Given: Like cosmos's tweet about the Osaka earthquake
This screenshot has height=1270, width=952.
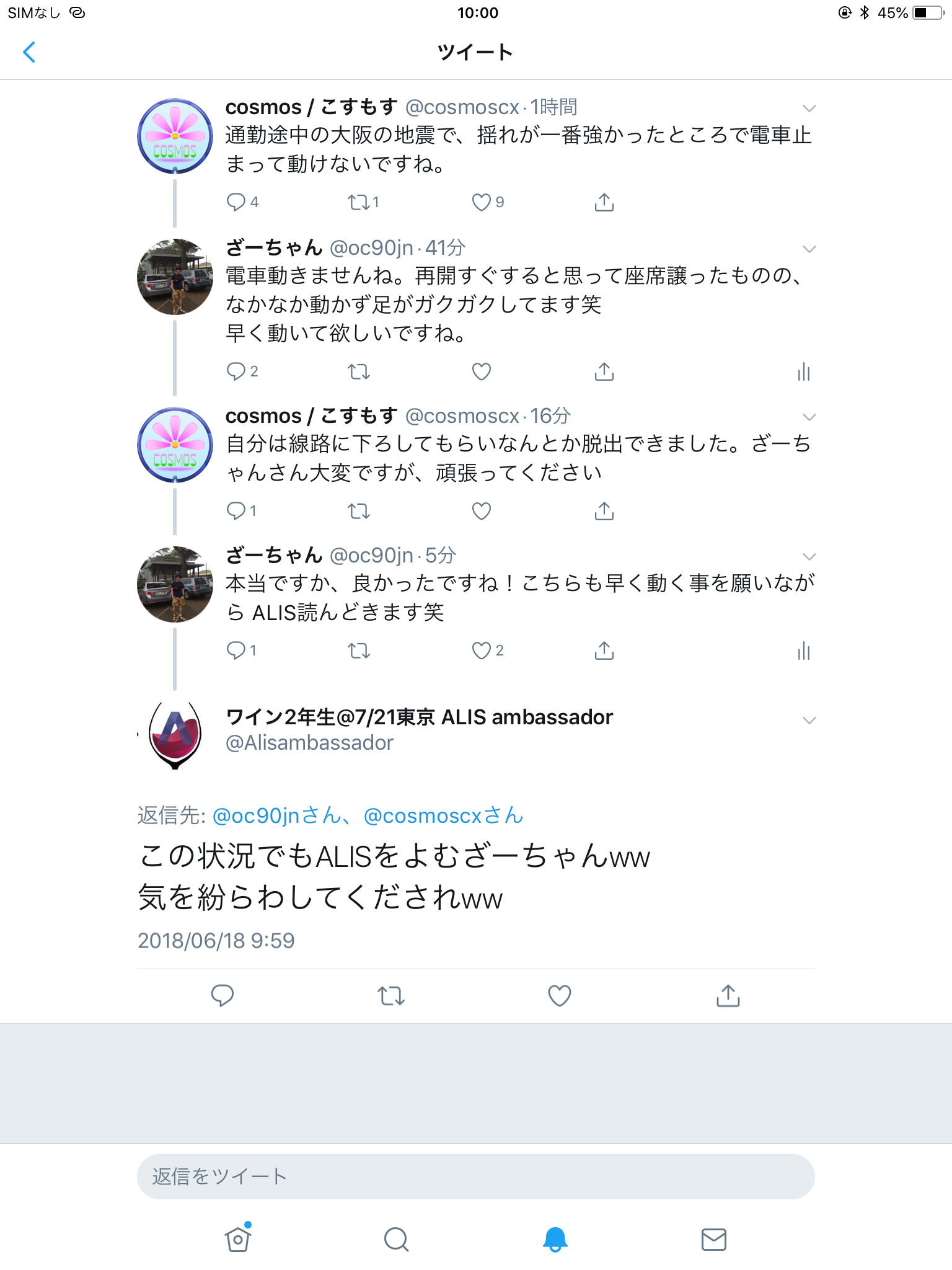Looking at the screenshot, I should click(482, 202).
